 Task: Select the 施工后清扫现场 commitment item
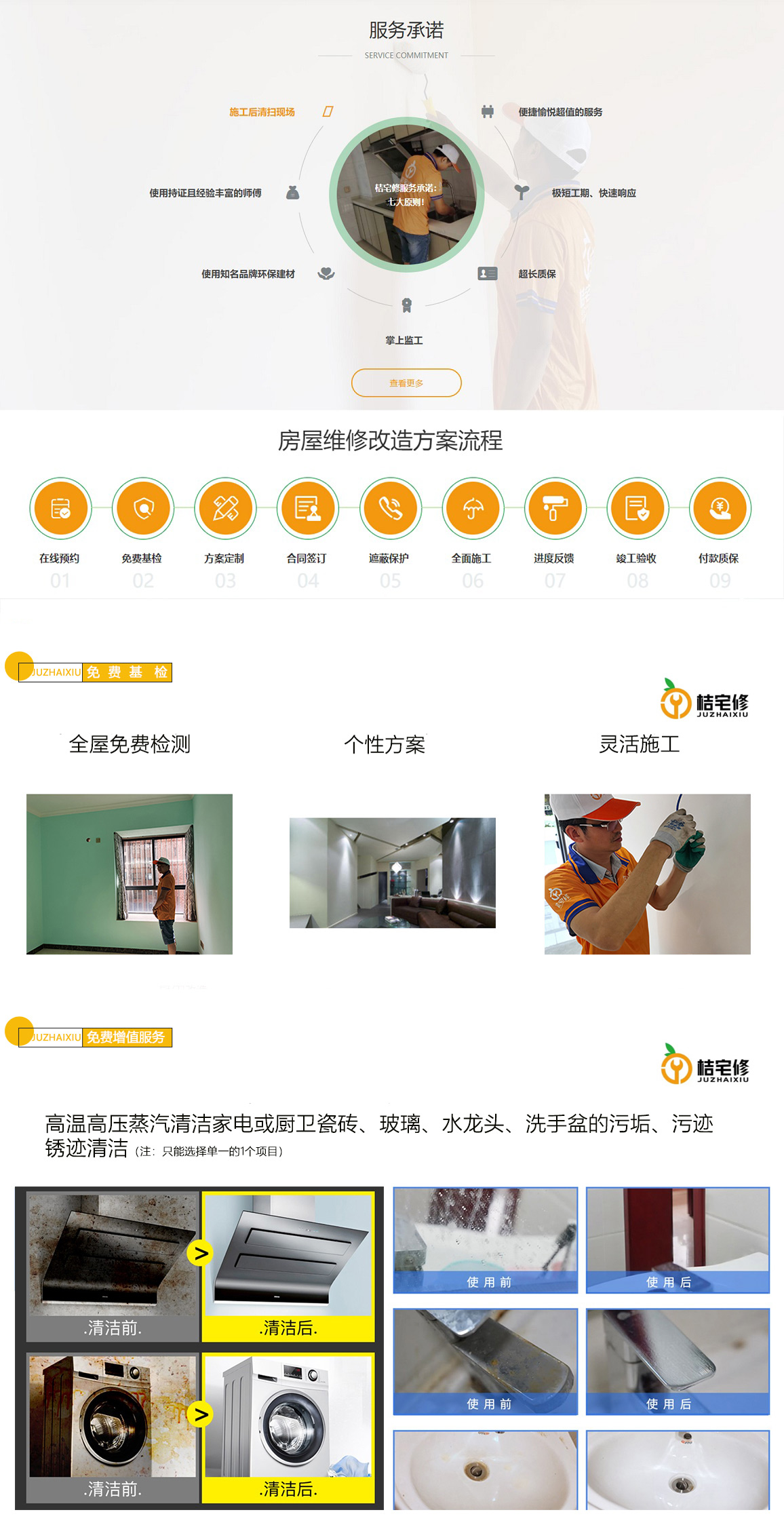262,112
